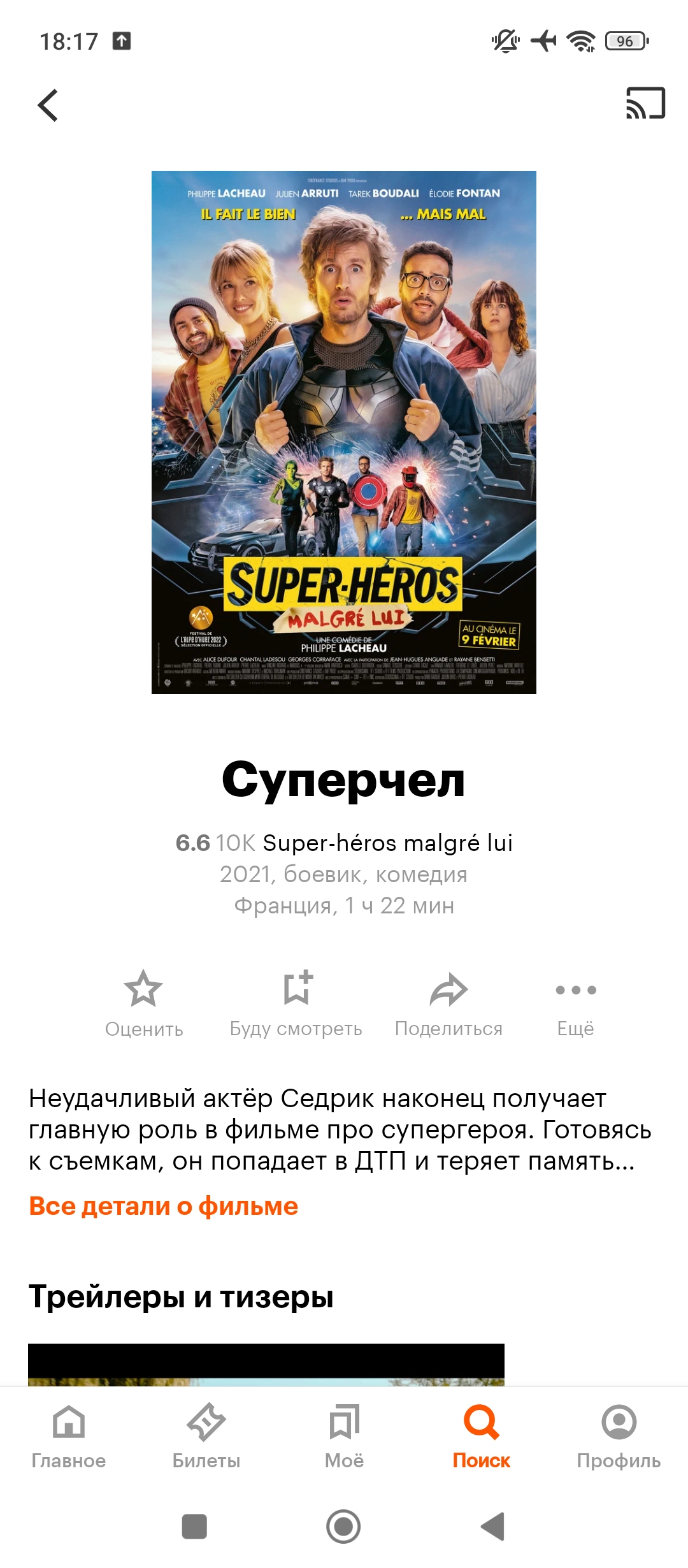Screen dimensions: 688x1568
Task: Play the trailer thumbnail under Трейлеры и тизеры
Action: click(266, 1364)
